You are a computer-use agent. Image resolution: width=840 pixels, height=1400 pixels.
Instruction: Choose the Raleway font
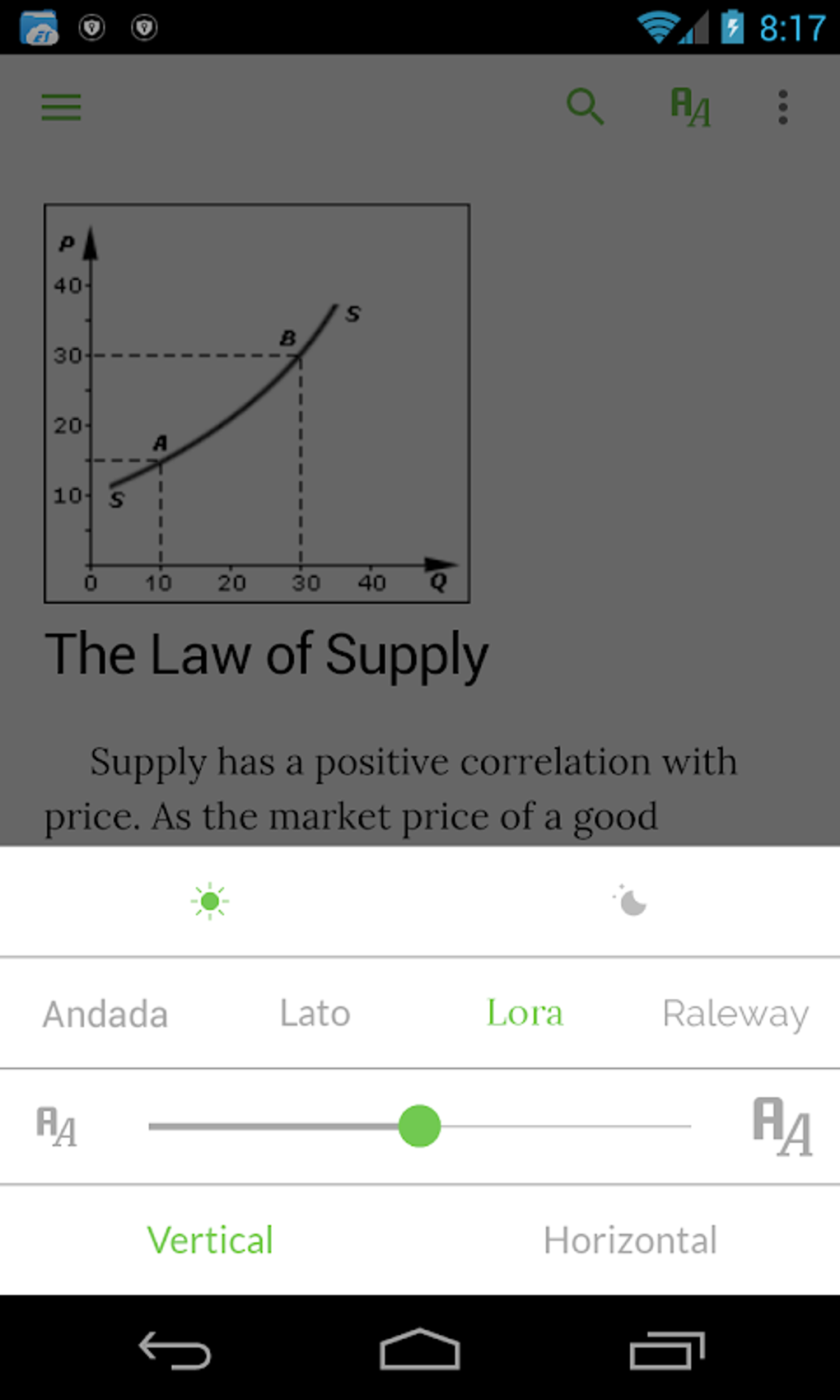pyautogui.click(x=735, y=1014)
